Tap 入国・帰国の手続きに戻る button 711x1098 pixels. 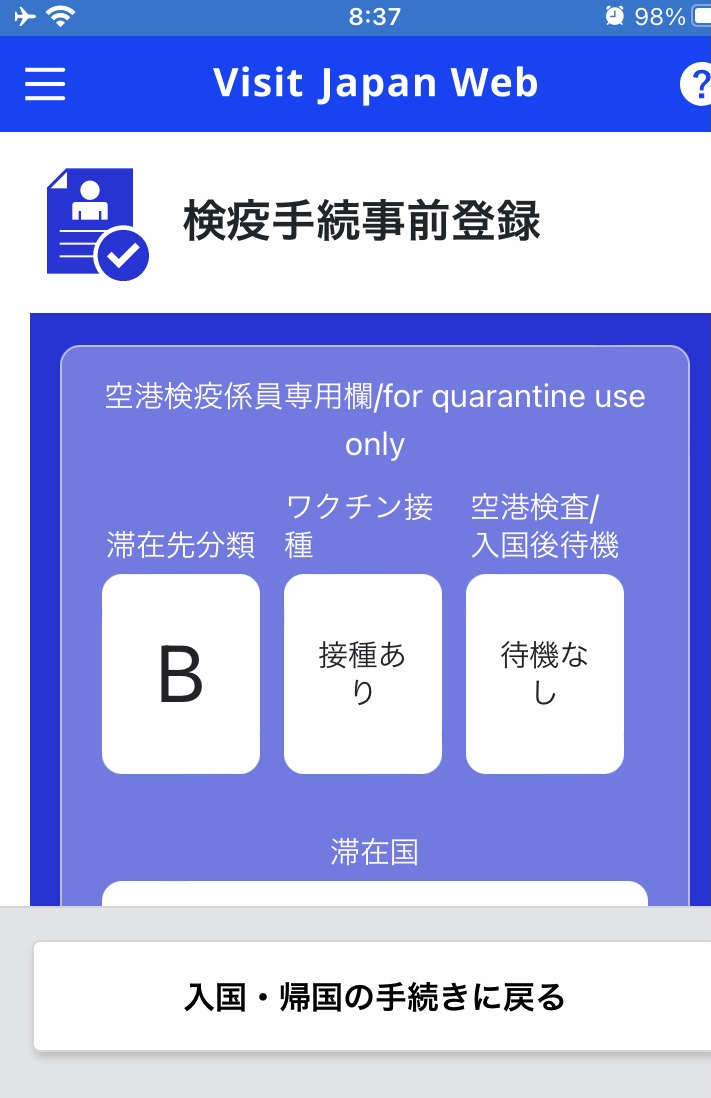(x=375, y=996)
